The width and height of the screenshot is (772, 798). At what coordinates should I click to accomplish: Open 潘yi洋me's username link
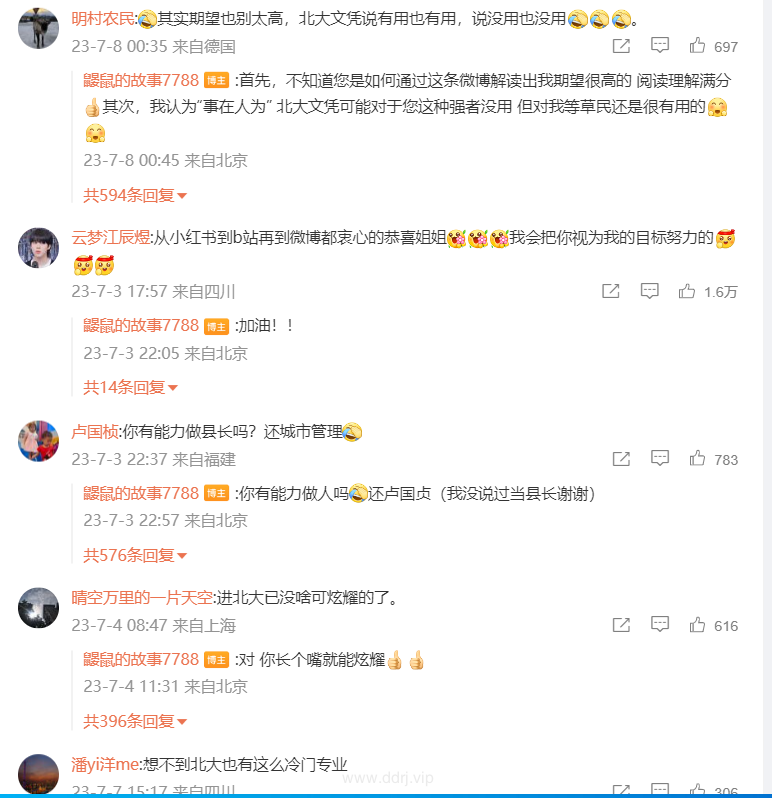[x=104, y=764]
